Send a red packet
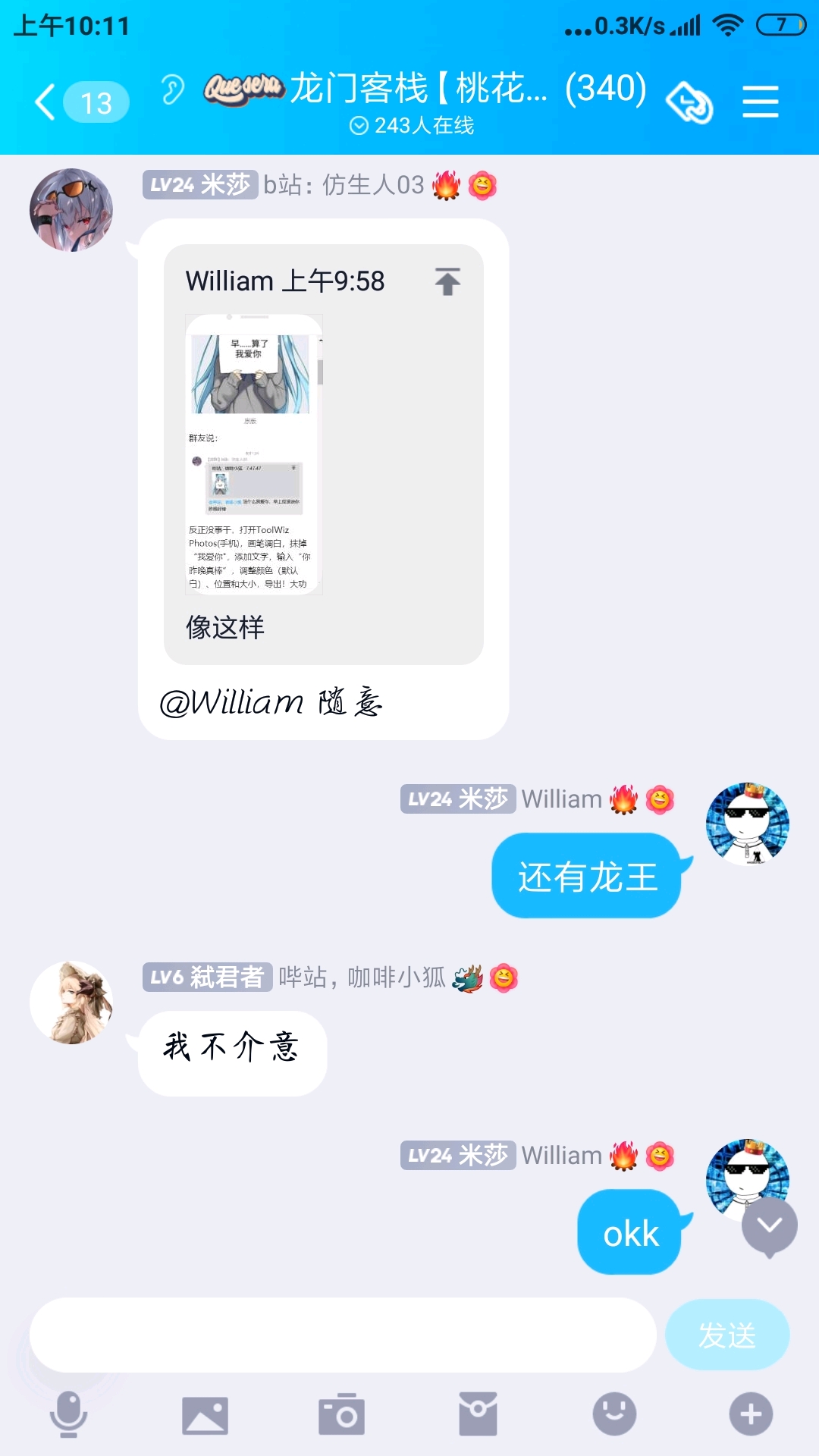 (x=478, y=1414)
